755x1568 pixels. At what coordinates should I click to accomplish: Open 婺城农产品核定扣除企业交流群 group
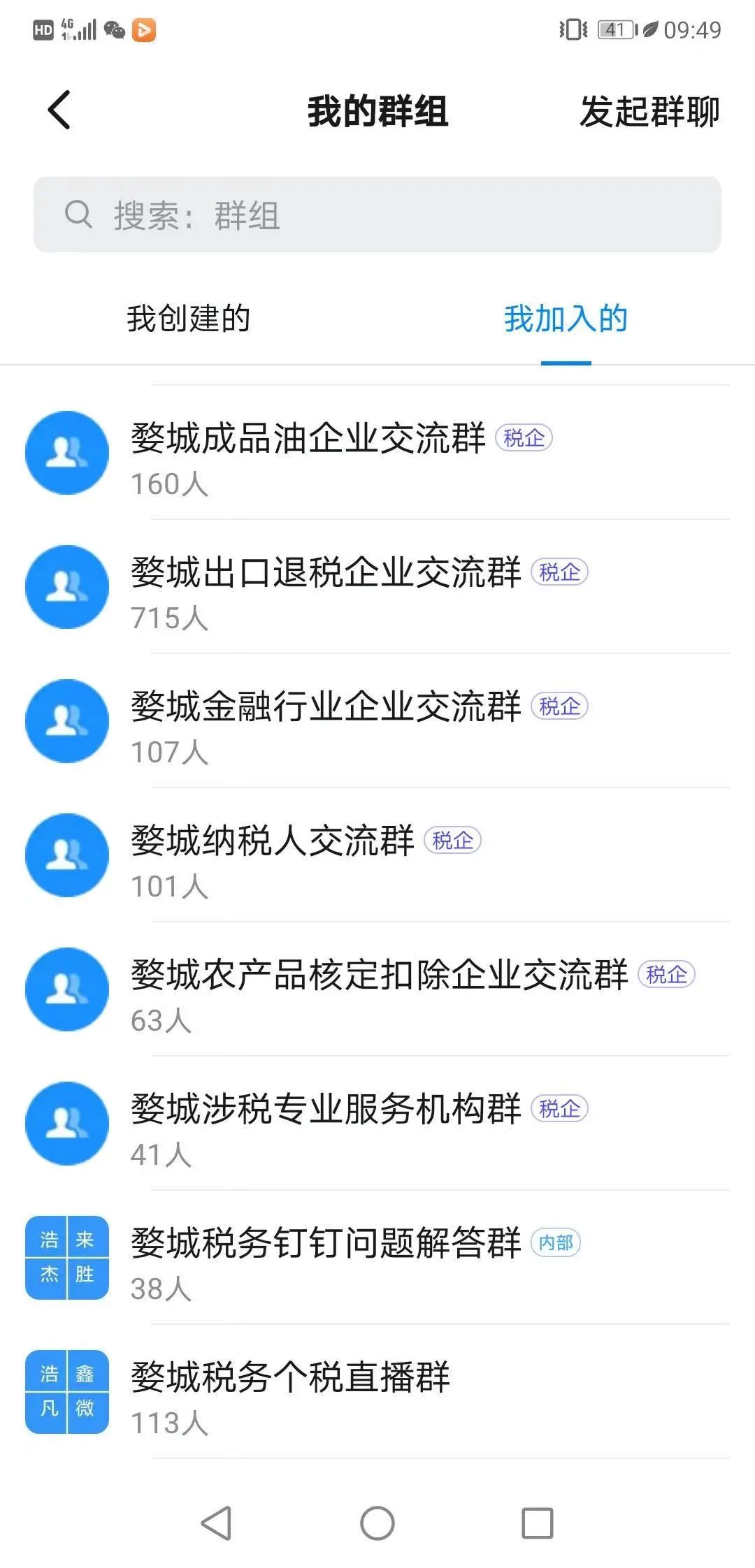pyautogui.click(x=377, y=989)
